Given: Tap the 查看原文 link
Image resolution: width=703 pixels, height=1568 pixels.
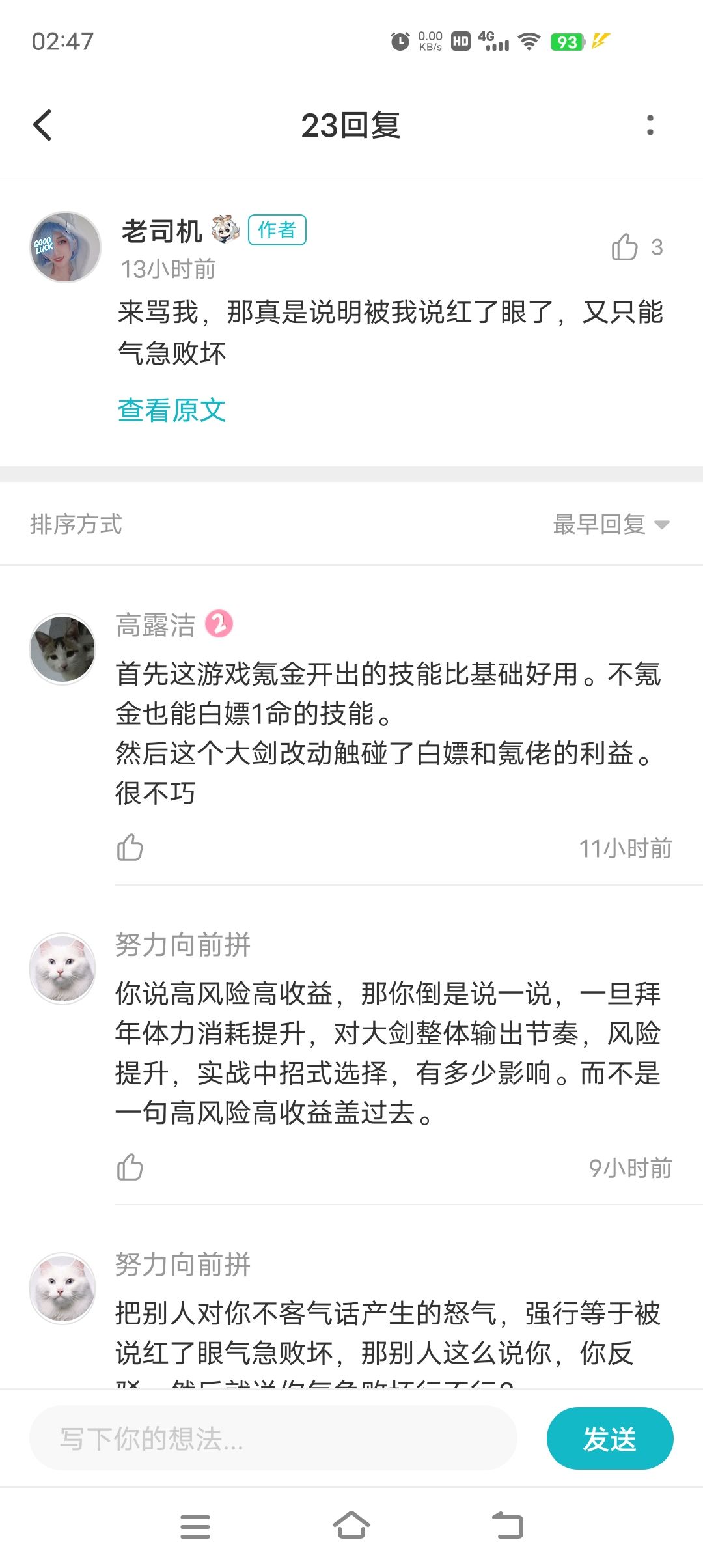Looking at the screenshot, I should click(172, 410).
